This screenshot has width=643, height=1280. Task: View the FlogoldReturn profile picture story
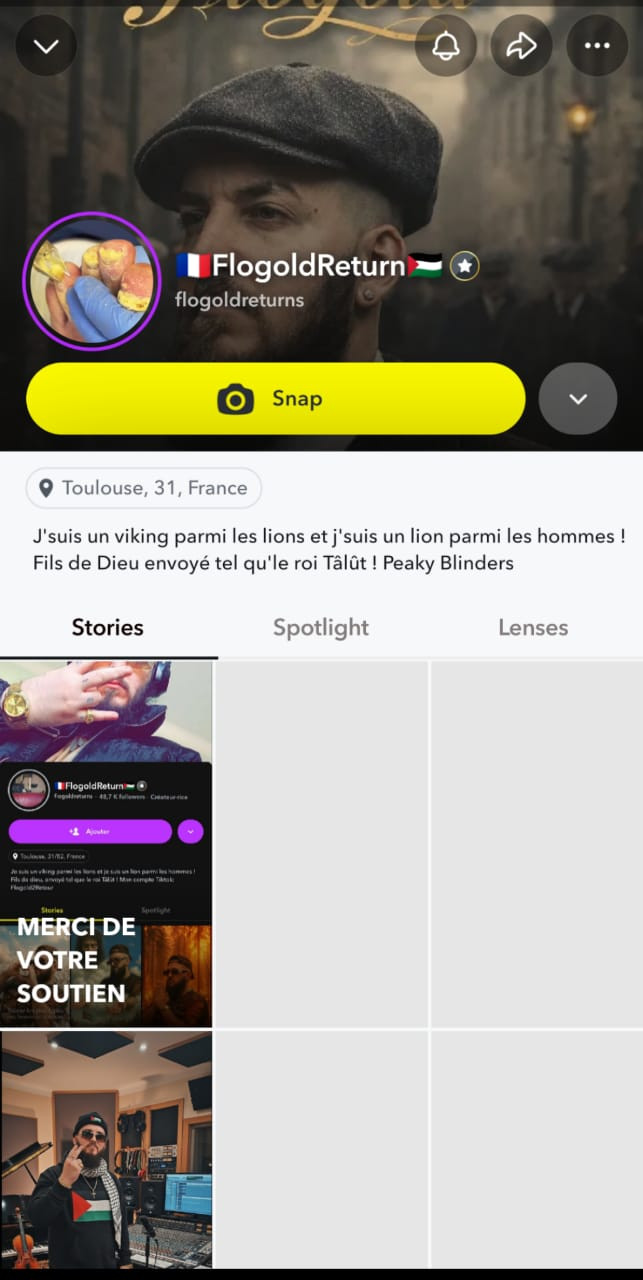[92, 282]
